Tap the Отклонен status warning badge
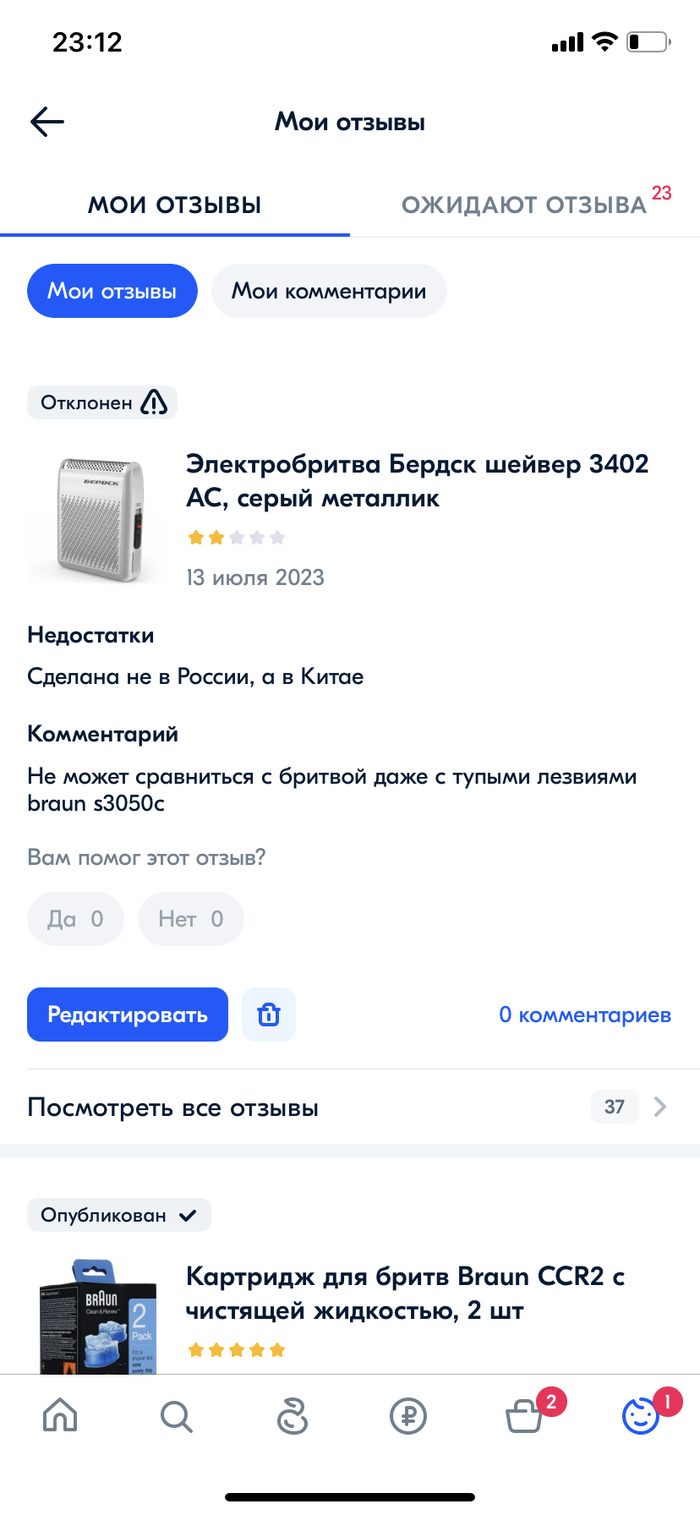Screen dimensions: 700x1515 [102, 403]
